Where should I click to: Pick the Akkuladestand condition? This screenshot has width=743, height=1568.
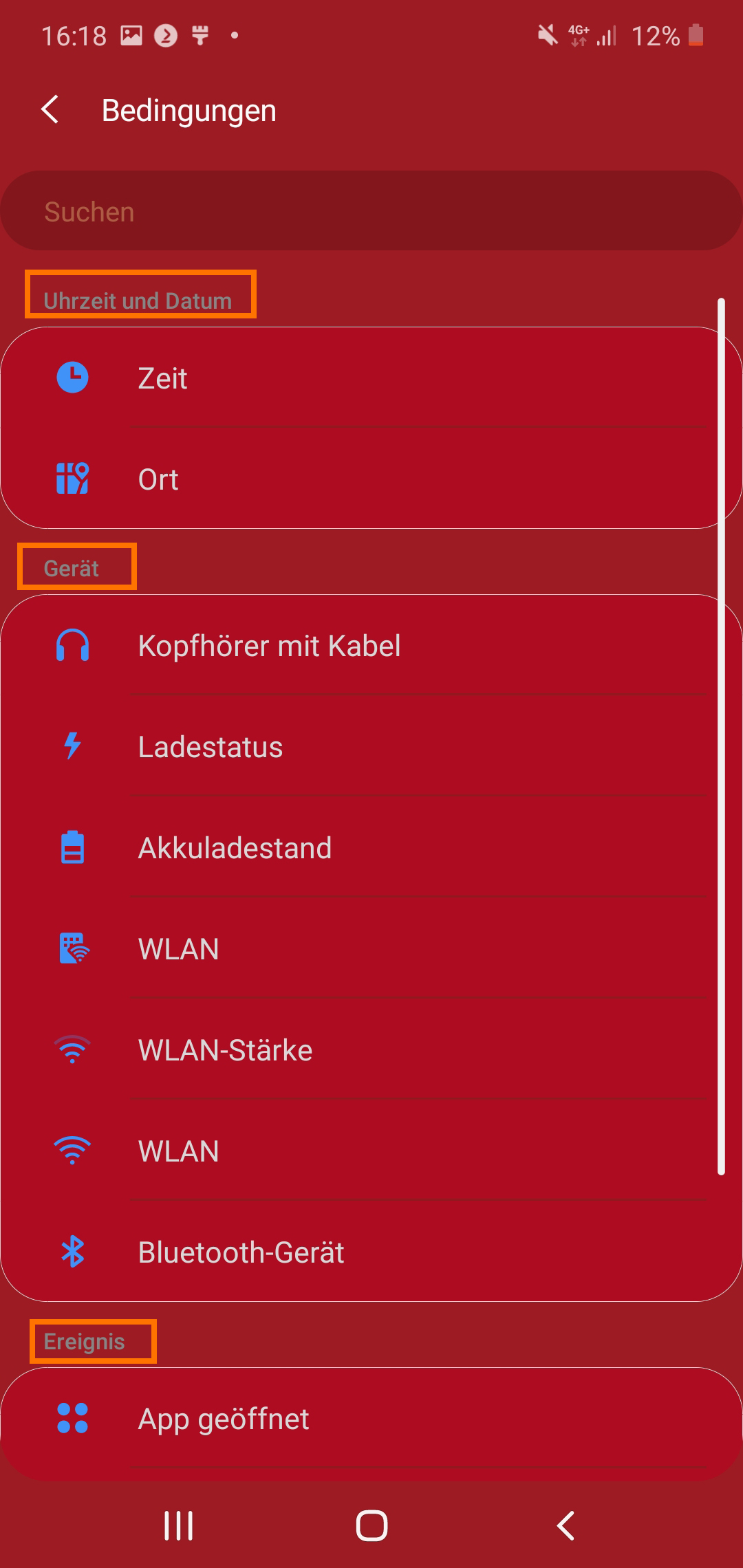coord(371,847)
